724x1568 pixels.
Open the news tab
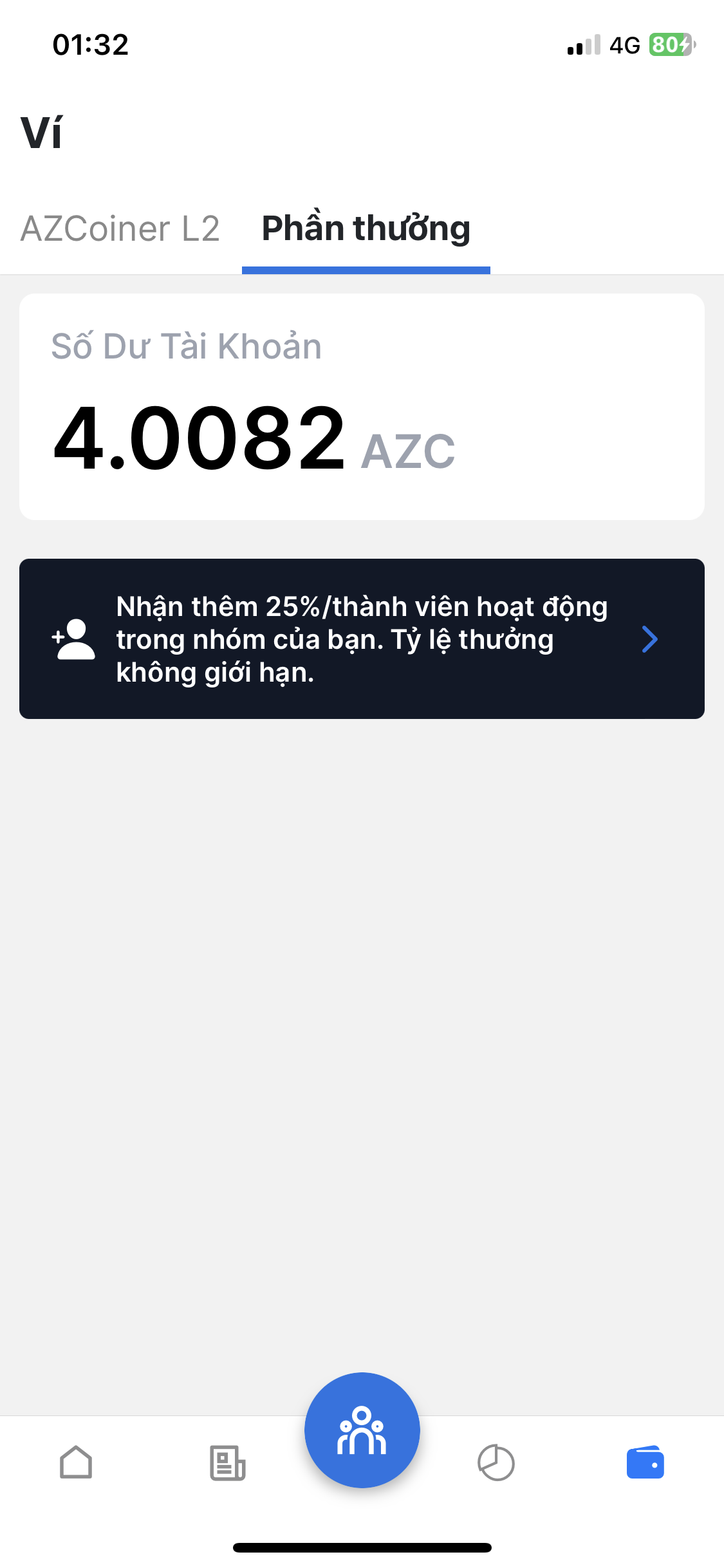click(227, 1462)
